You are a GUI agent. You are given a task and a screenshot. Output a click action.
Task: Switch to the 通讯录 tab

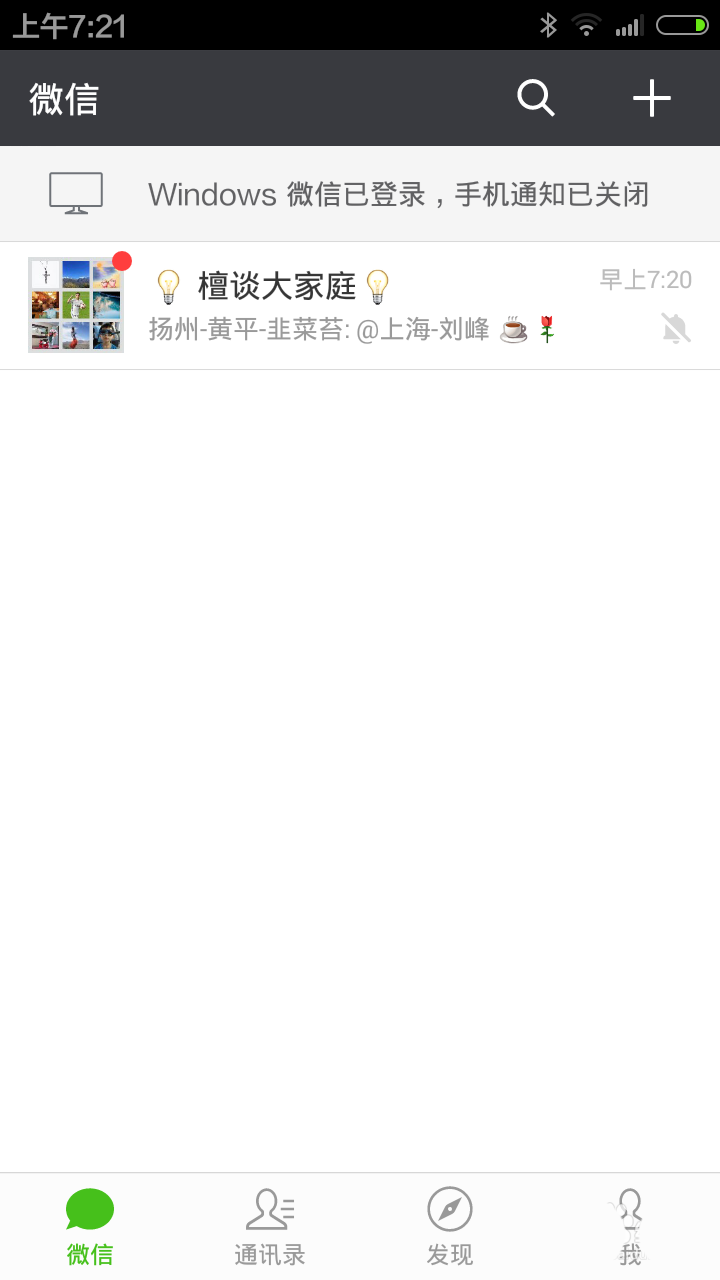(x=269, y=1227)
